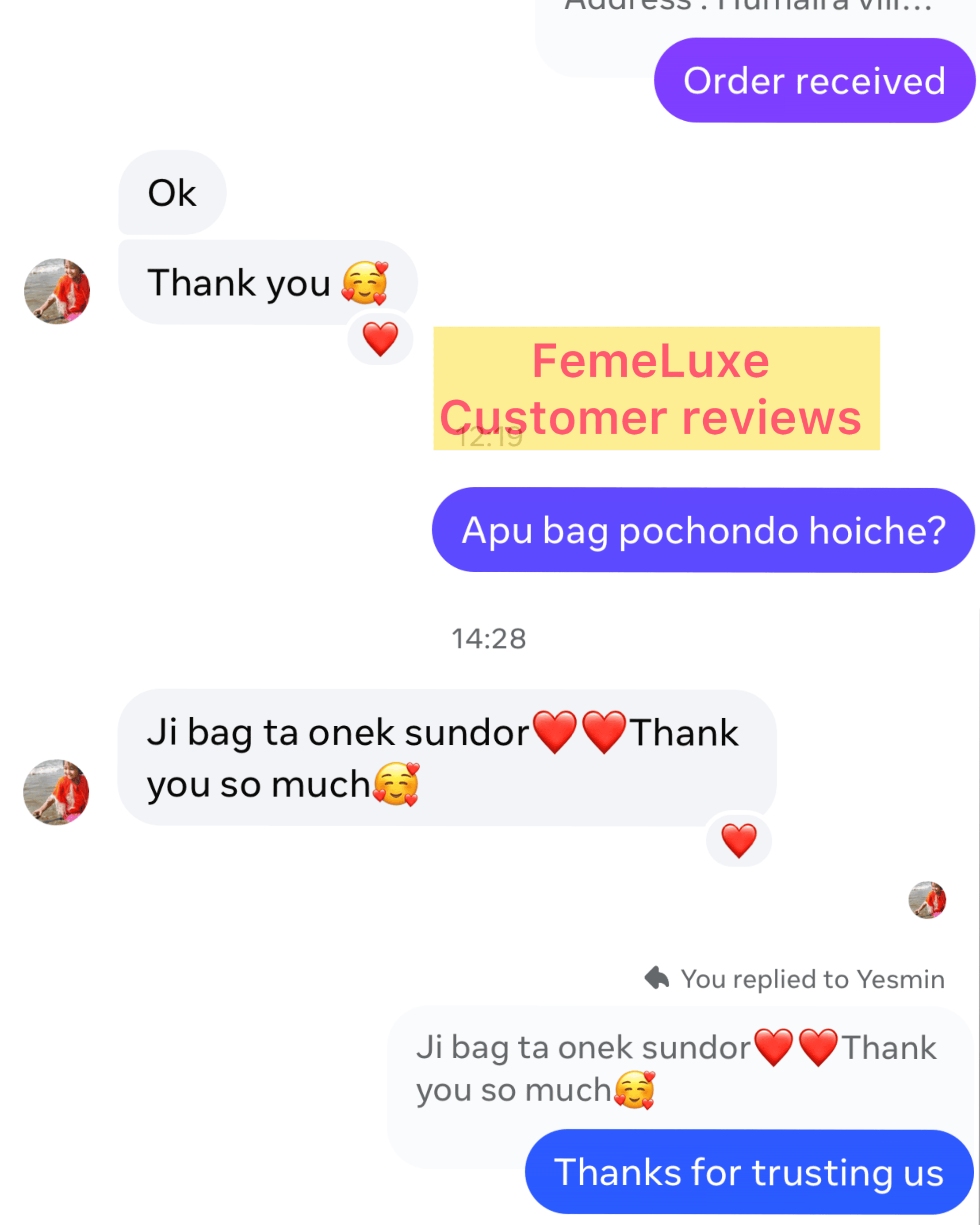Click the Thanks for trusting us bubble
Image resolution: width=980 pixels, height=1225 pixels.
750,1172
